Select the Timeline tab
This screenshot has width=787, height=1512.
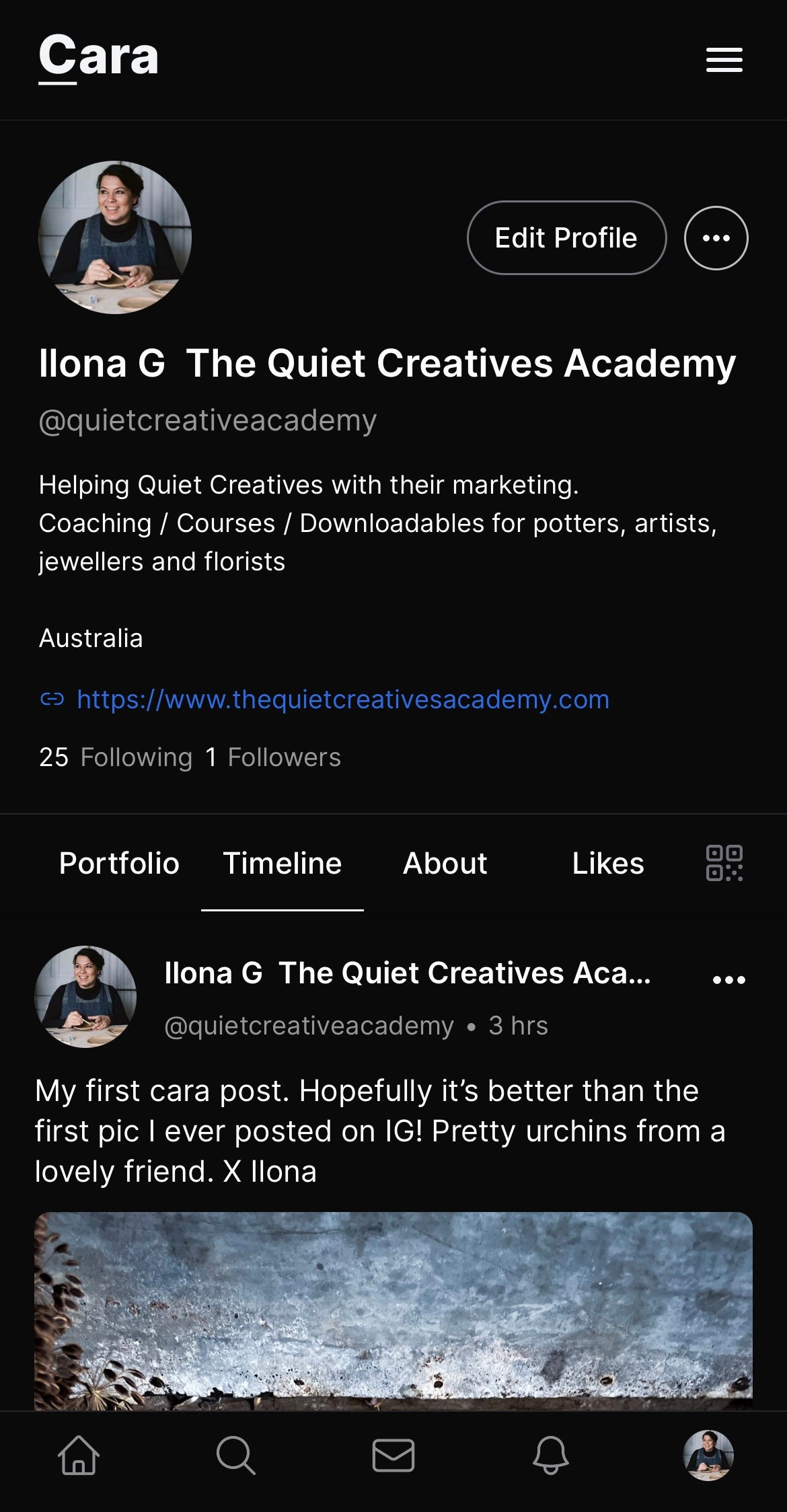[282, 863]
